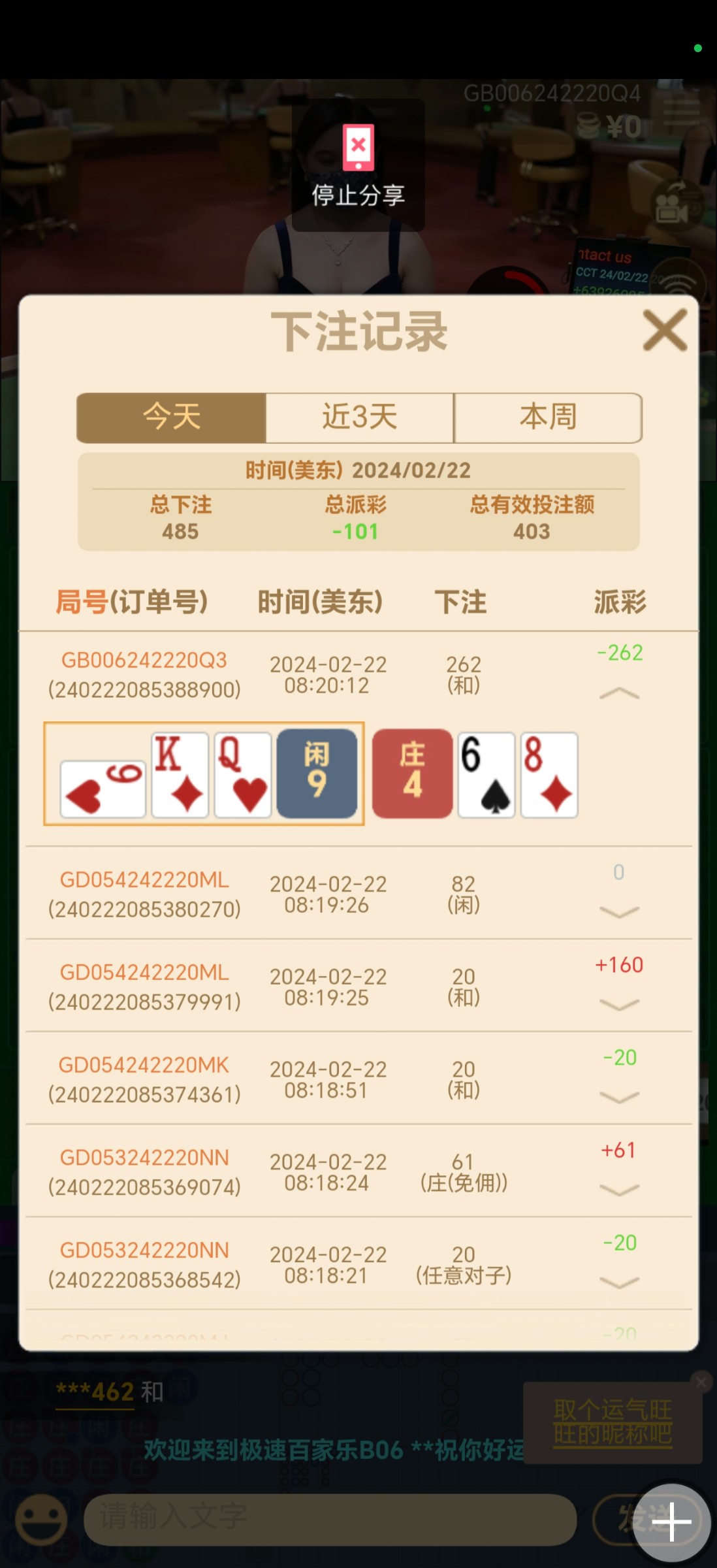Collapse the GB006242220Q3 card details
Viewport: 717px width, 1568px height.
pyautogui.click(x=618, y=694)
